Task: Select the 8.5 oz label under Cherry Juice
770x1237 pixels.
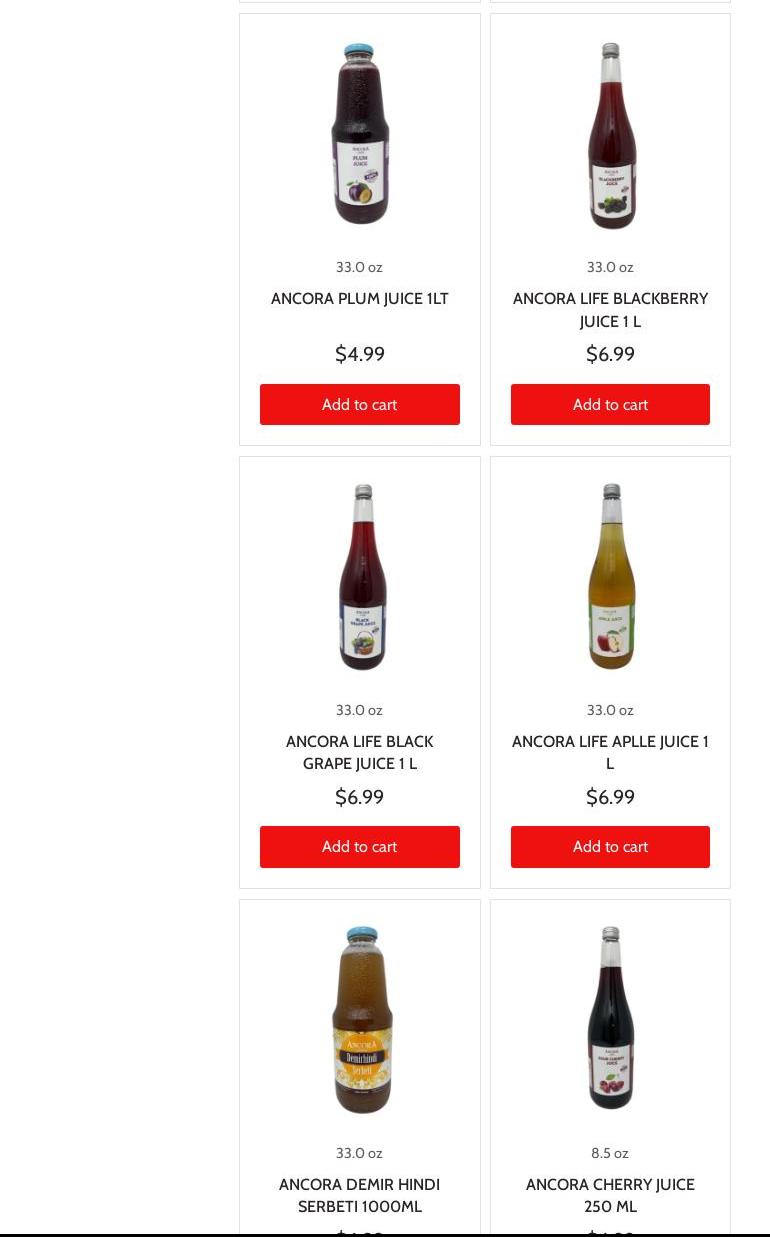Action: tap(610, 1153)
